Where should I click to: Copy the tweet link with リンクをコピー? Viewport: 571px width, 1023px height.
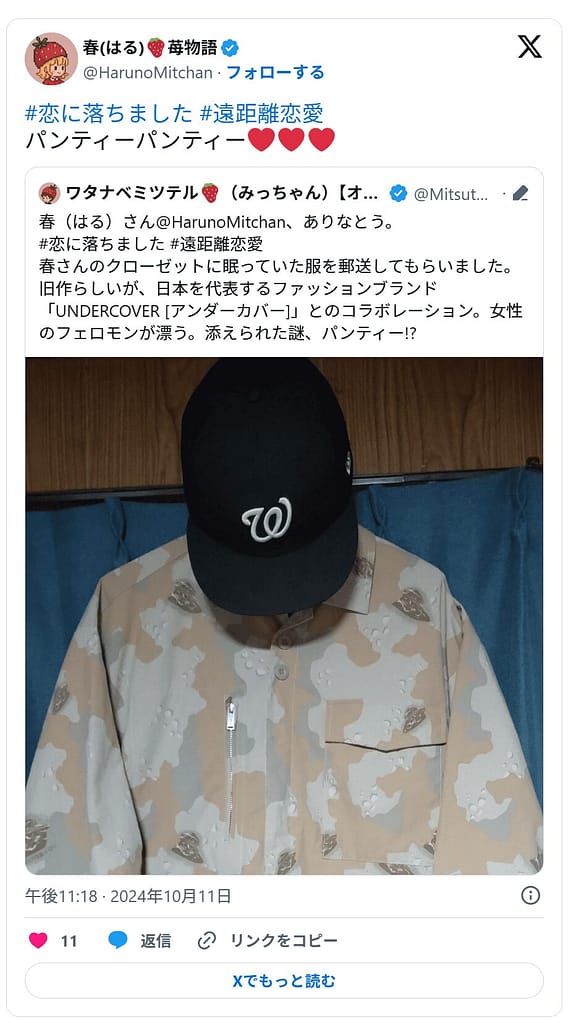(x=268, y=940)
